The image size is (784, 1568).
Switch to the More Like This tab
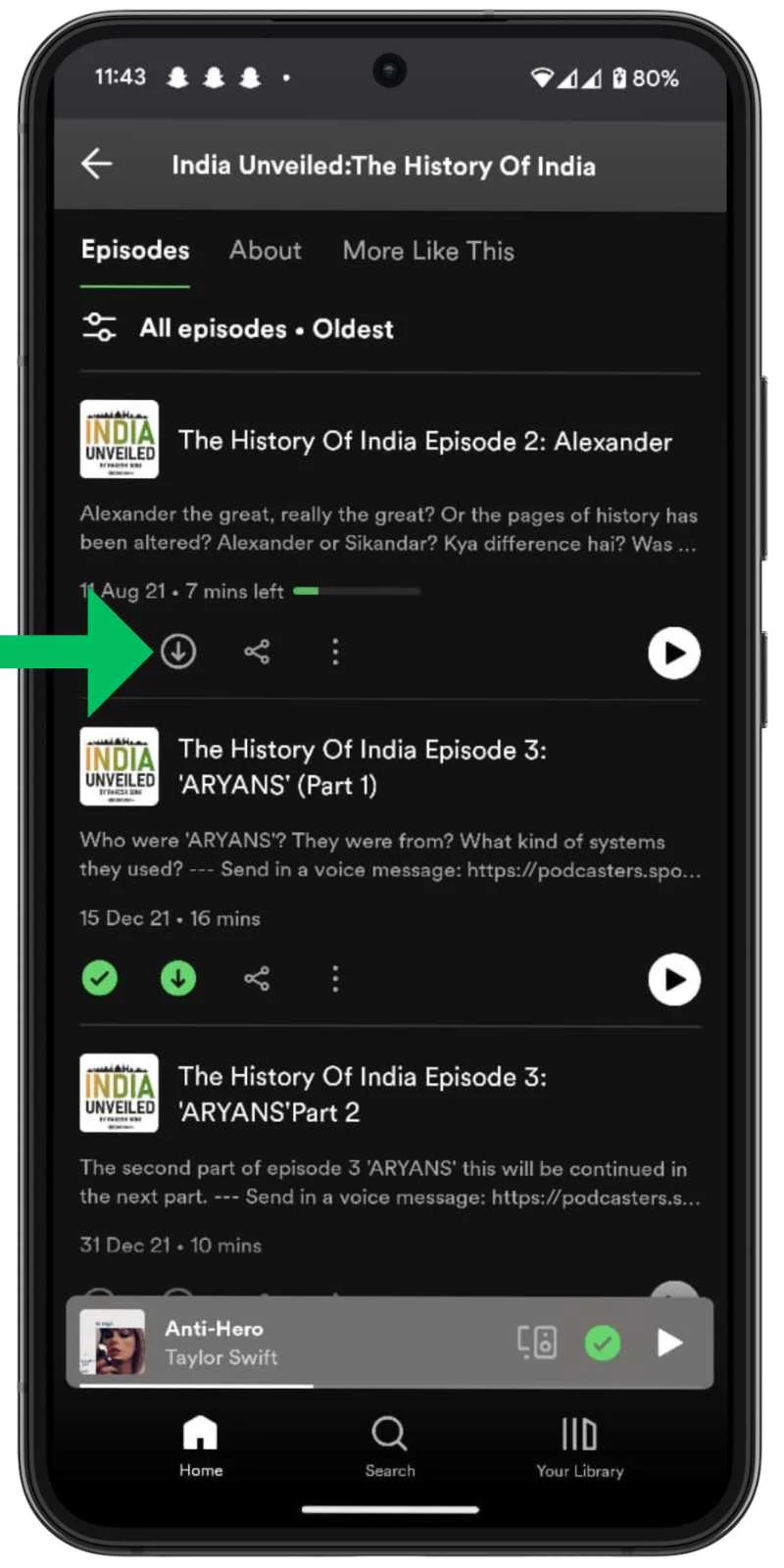point(428,251)
